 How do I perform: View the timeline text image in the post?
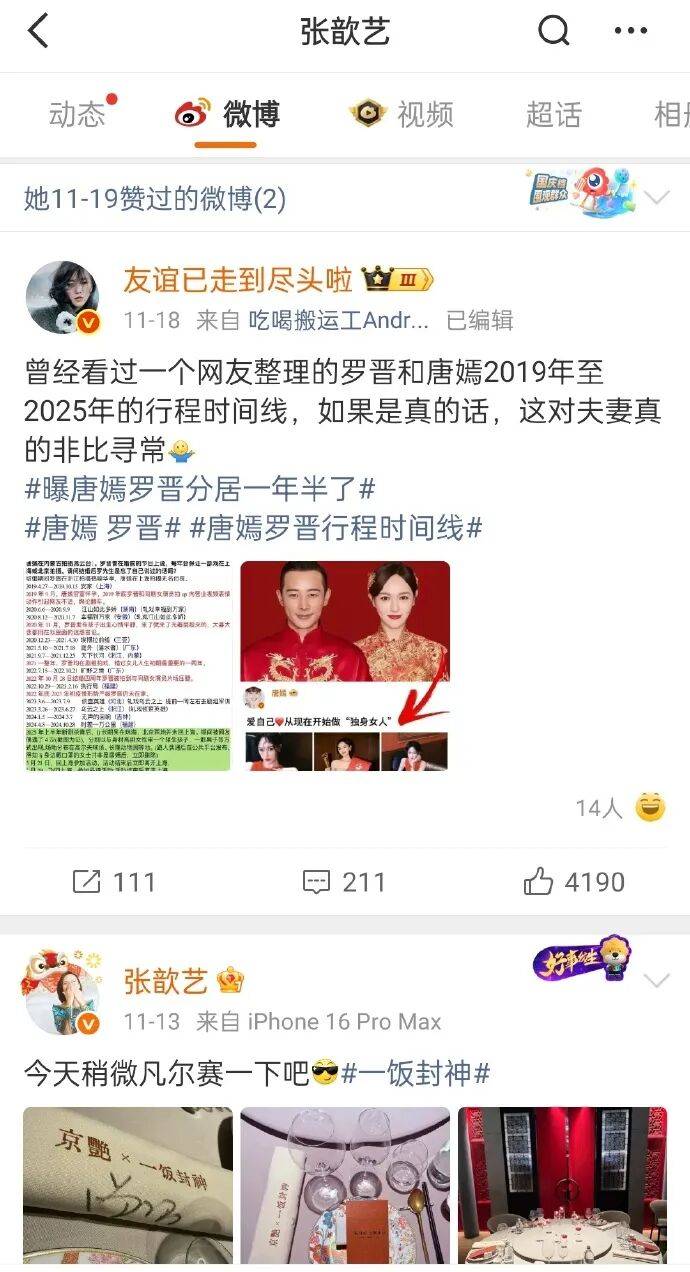128,666
